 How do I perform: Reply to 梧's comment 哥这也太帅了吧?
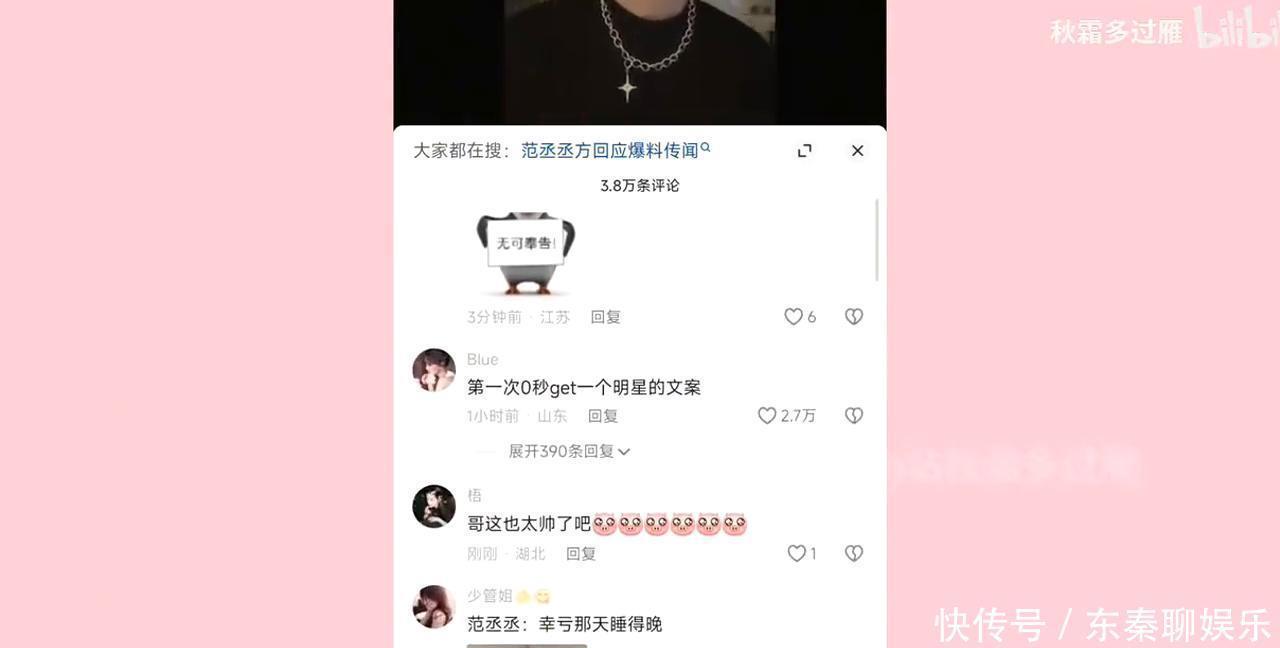(581, 554)
